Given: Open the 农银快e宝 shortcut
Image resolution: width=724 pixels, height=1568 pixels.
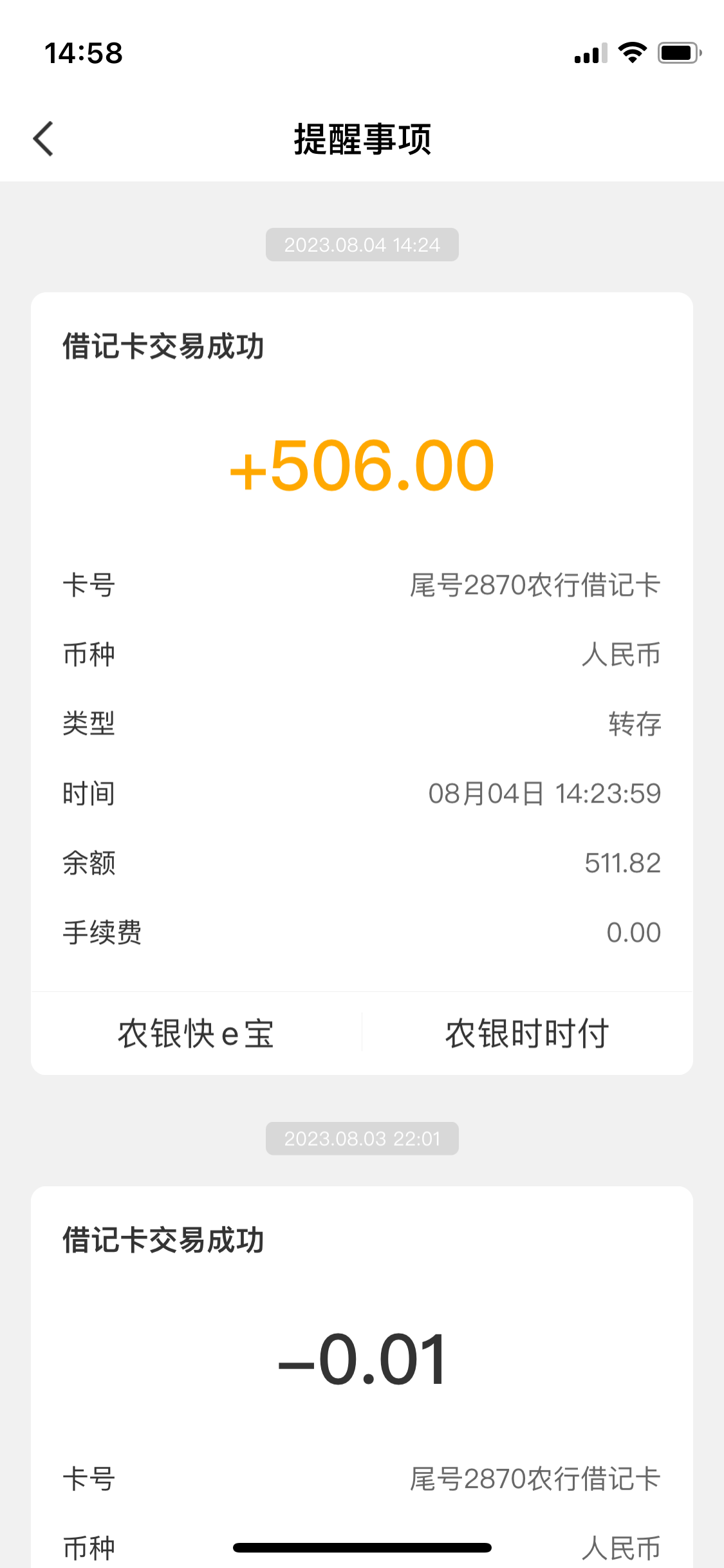Looking at the screenshot, I should (x=196, y=1034).
